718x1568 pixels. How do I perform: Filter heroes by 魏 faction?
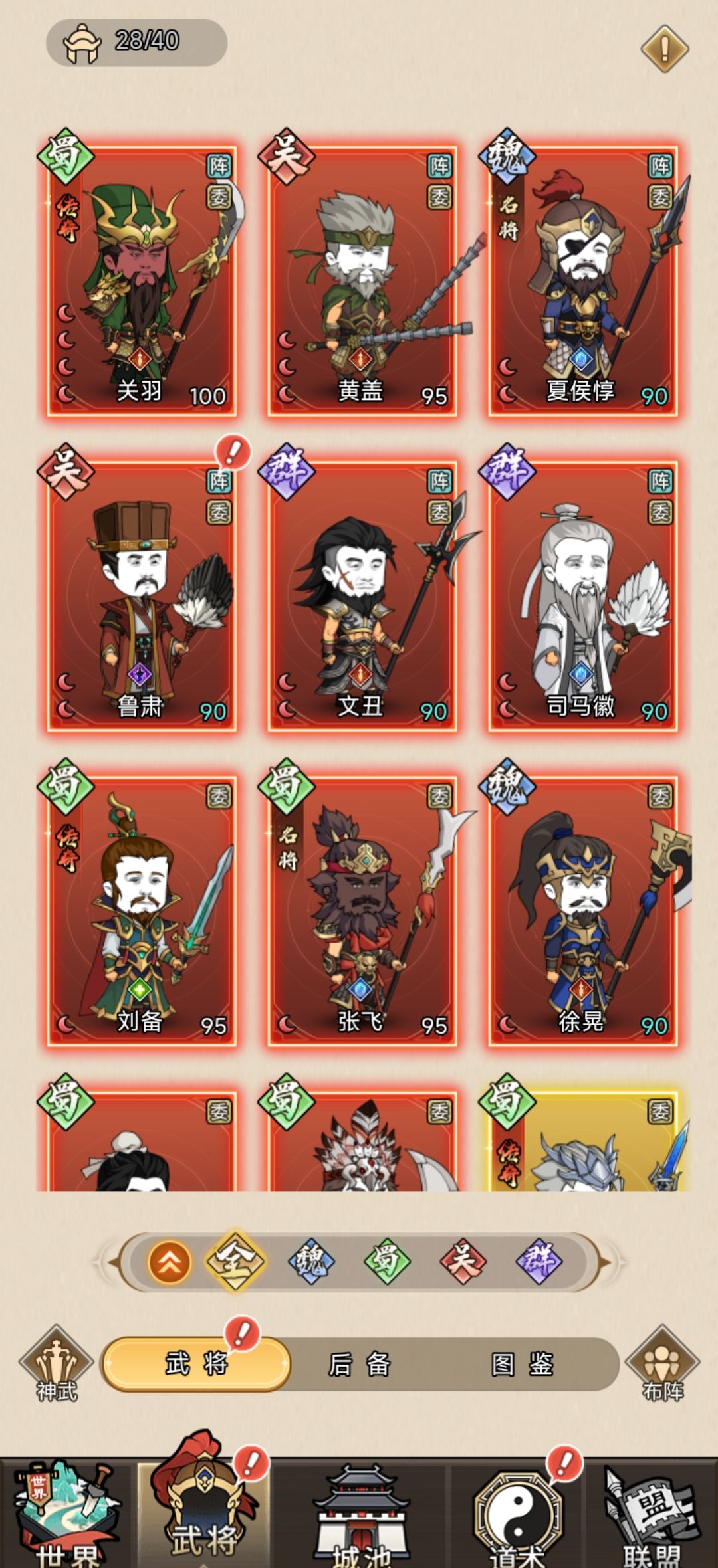(310, 1262)
